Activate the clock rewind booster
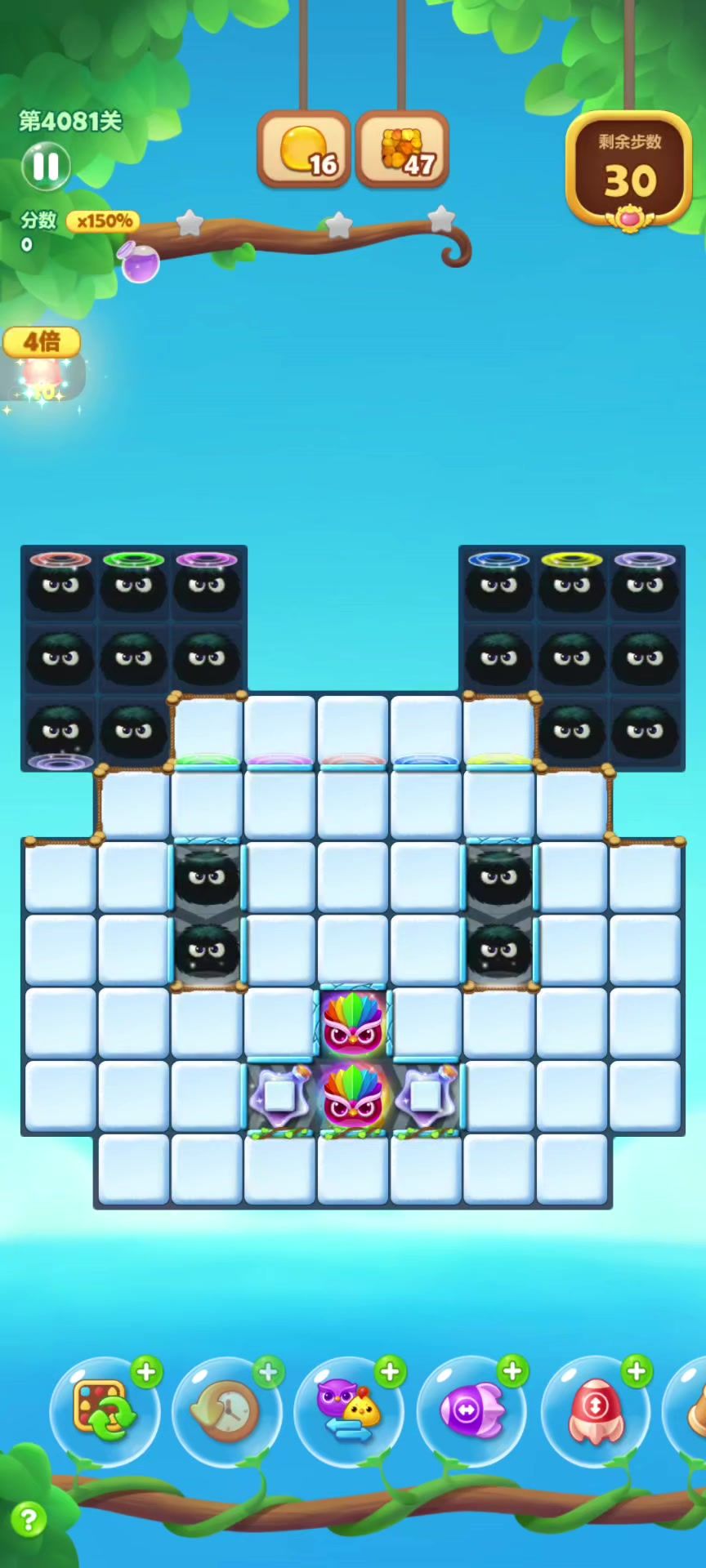The width and height of the screenshot is (706, 1568). pos(226,1410)
